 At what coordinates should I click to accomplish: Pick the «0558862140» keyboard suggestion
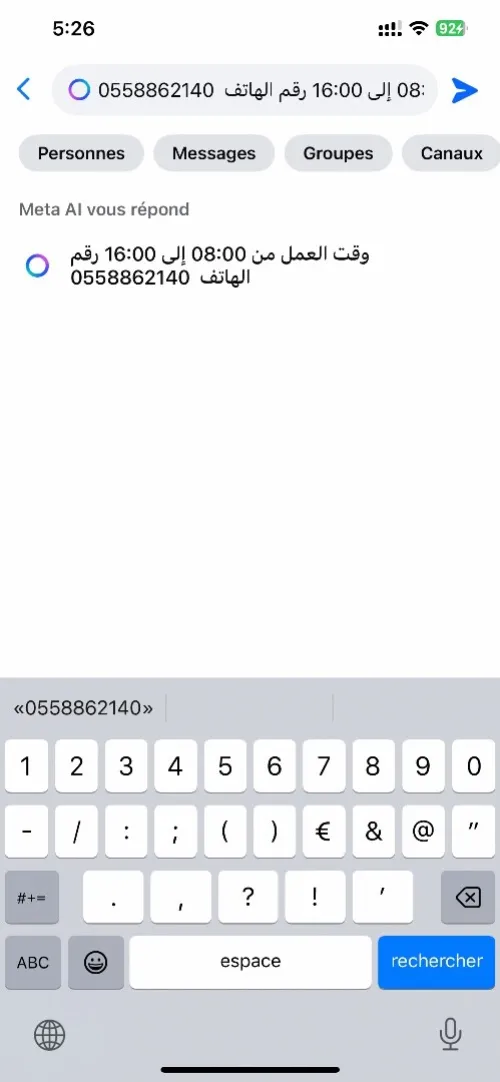click(83, 708)
